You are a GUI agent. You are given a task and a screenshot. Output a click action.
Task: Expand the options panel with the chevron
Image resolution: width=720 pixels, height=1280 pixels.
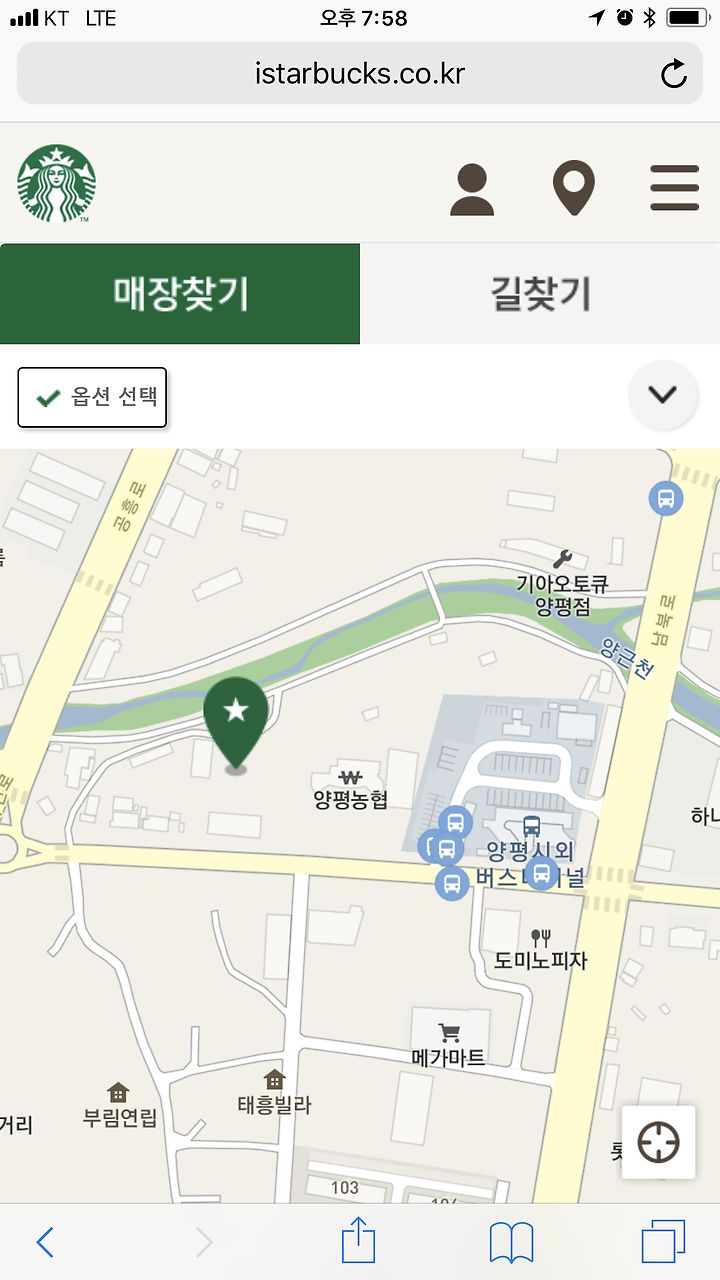(x=662, y=395)
